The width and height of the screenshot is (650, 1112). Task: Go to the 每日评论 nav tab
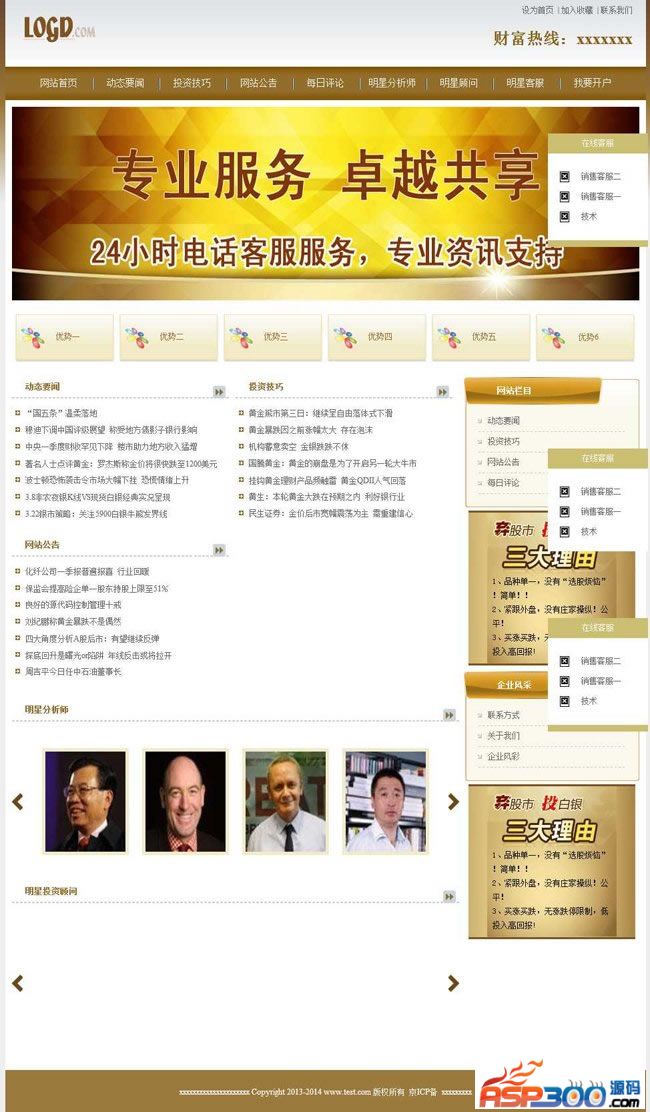[325, 83]
